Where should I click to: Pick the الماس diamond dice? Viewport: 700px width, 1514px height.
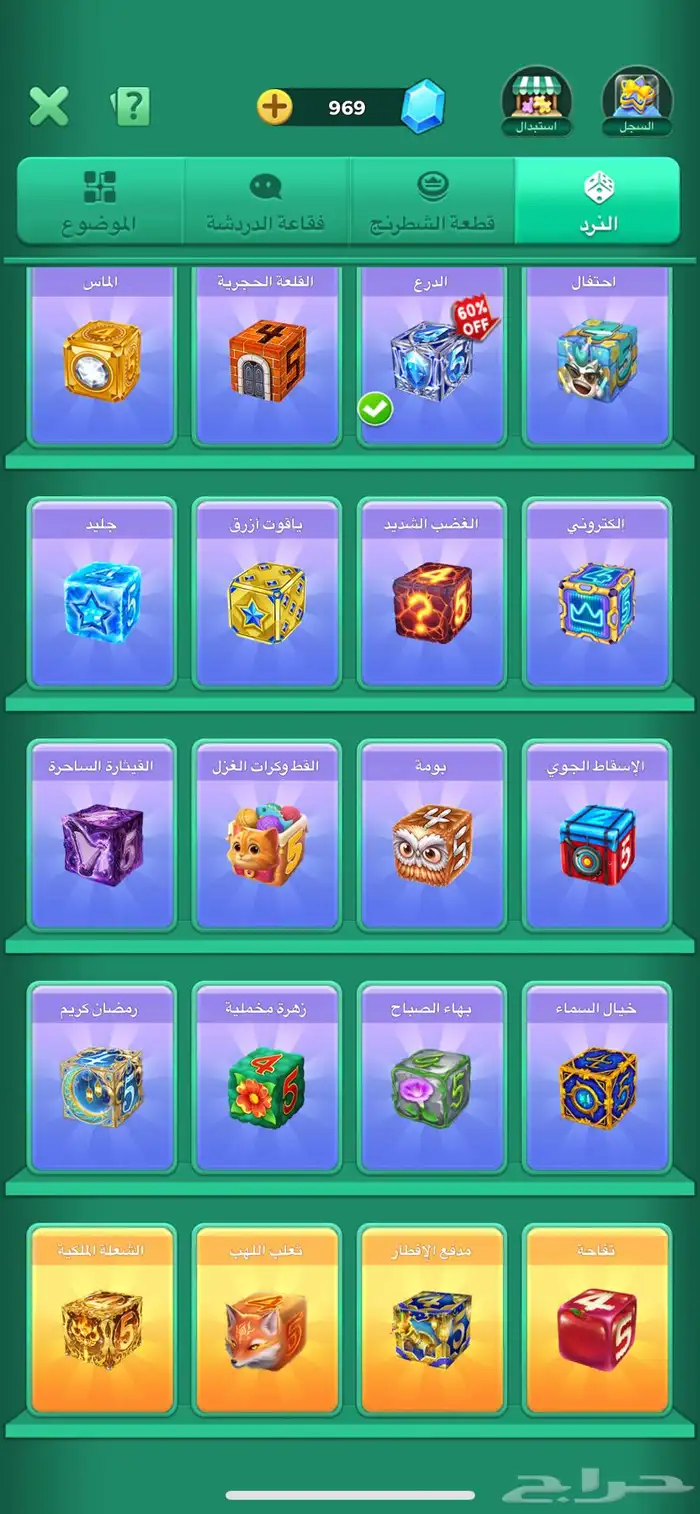pos(102,358)
